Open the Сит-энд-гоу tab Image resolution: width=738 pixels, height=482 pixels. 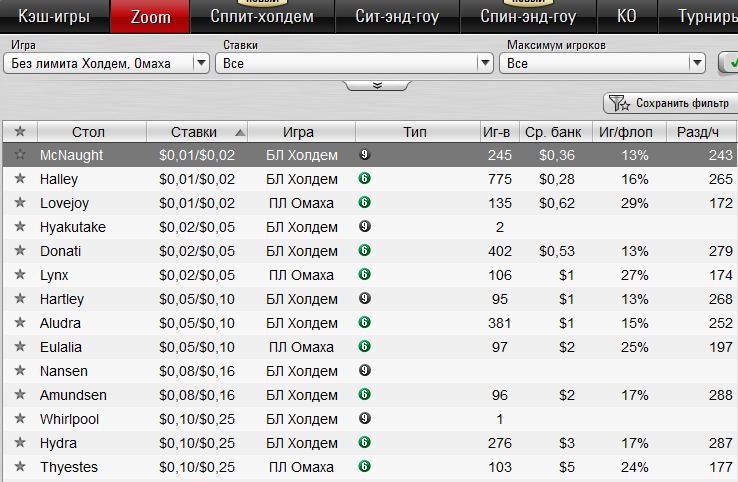397,16
